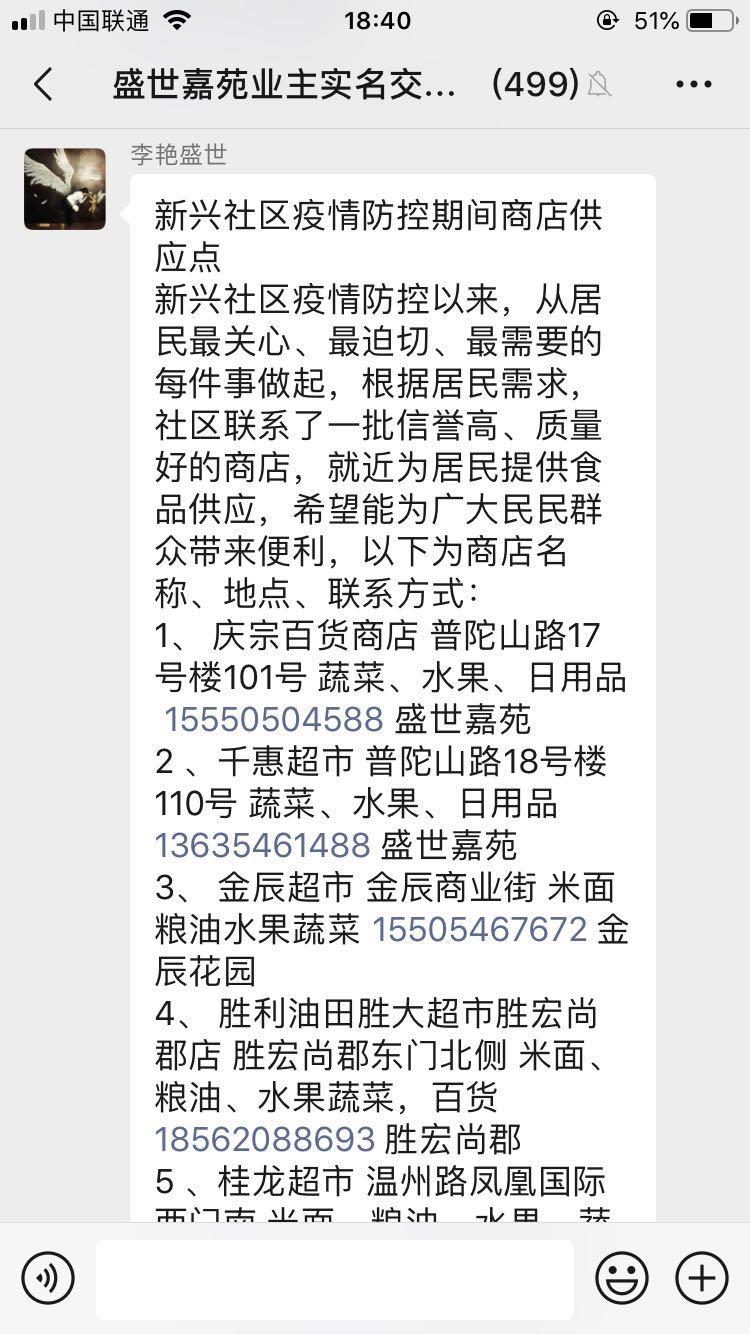The width and height of the screenshot is (750, 1334).
Task: Open the plus attachments menu
Action: (x=702, y=1278)
